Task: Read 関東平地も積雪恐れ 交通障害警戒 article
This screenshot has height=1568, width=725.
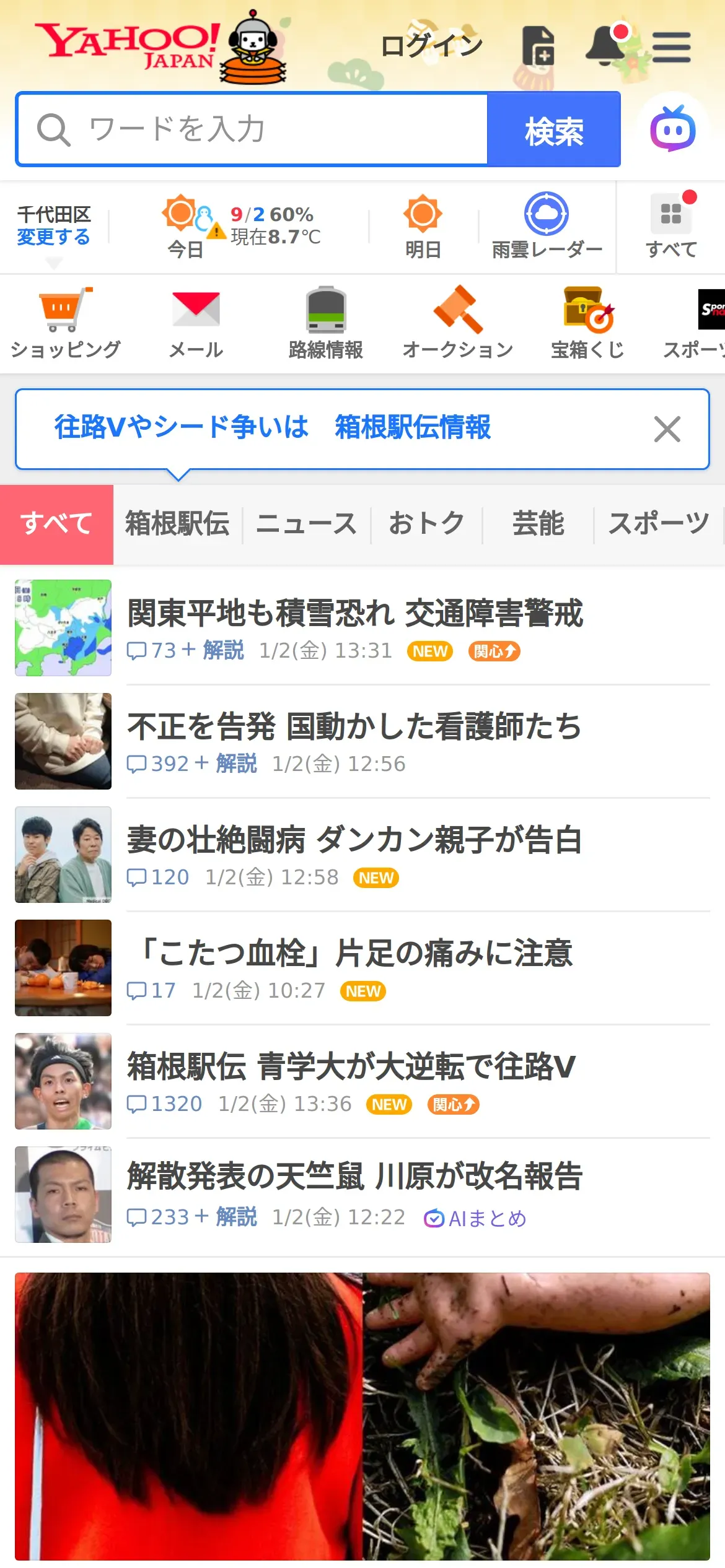Action: click(x=355, y=613)
